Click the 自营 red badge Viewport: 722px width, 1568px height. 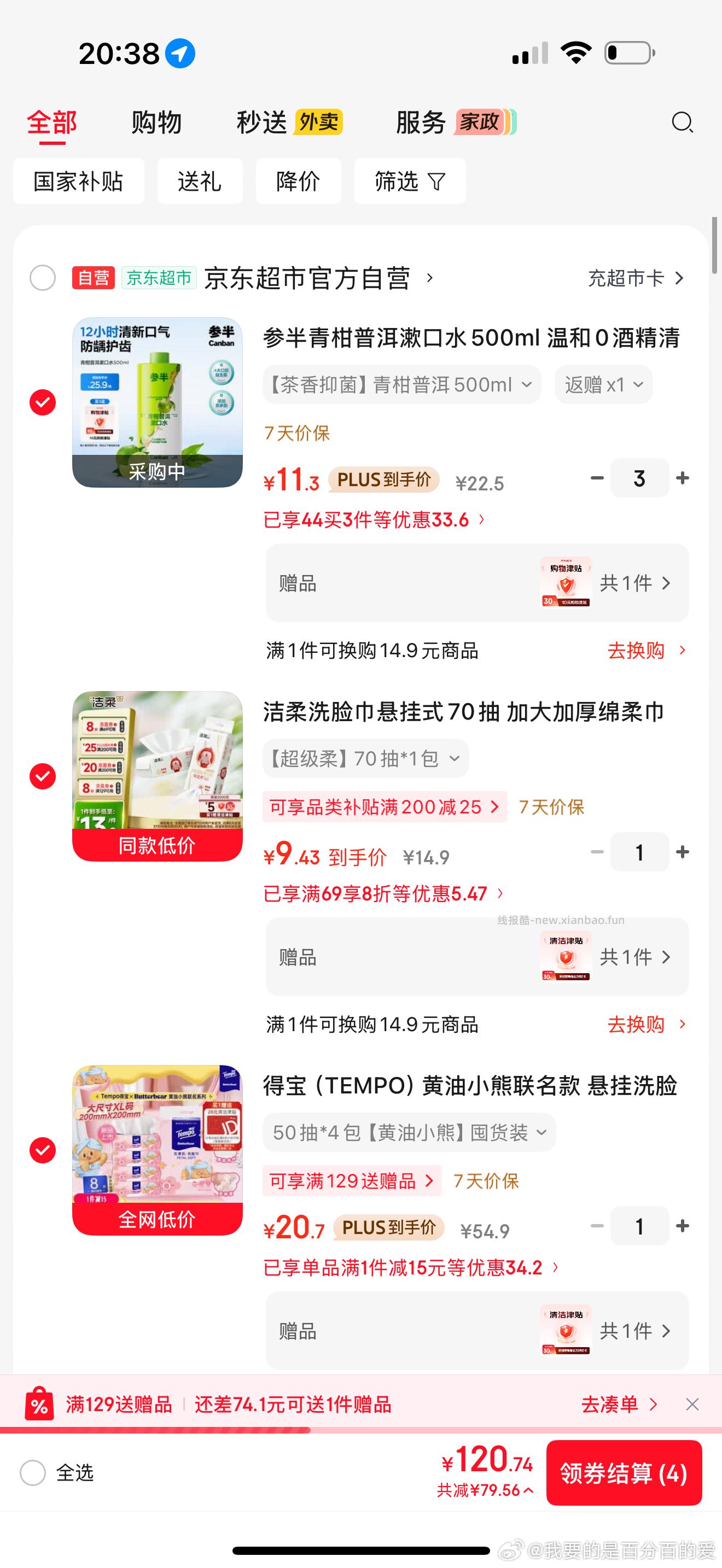click(x=92, y=278)
